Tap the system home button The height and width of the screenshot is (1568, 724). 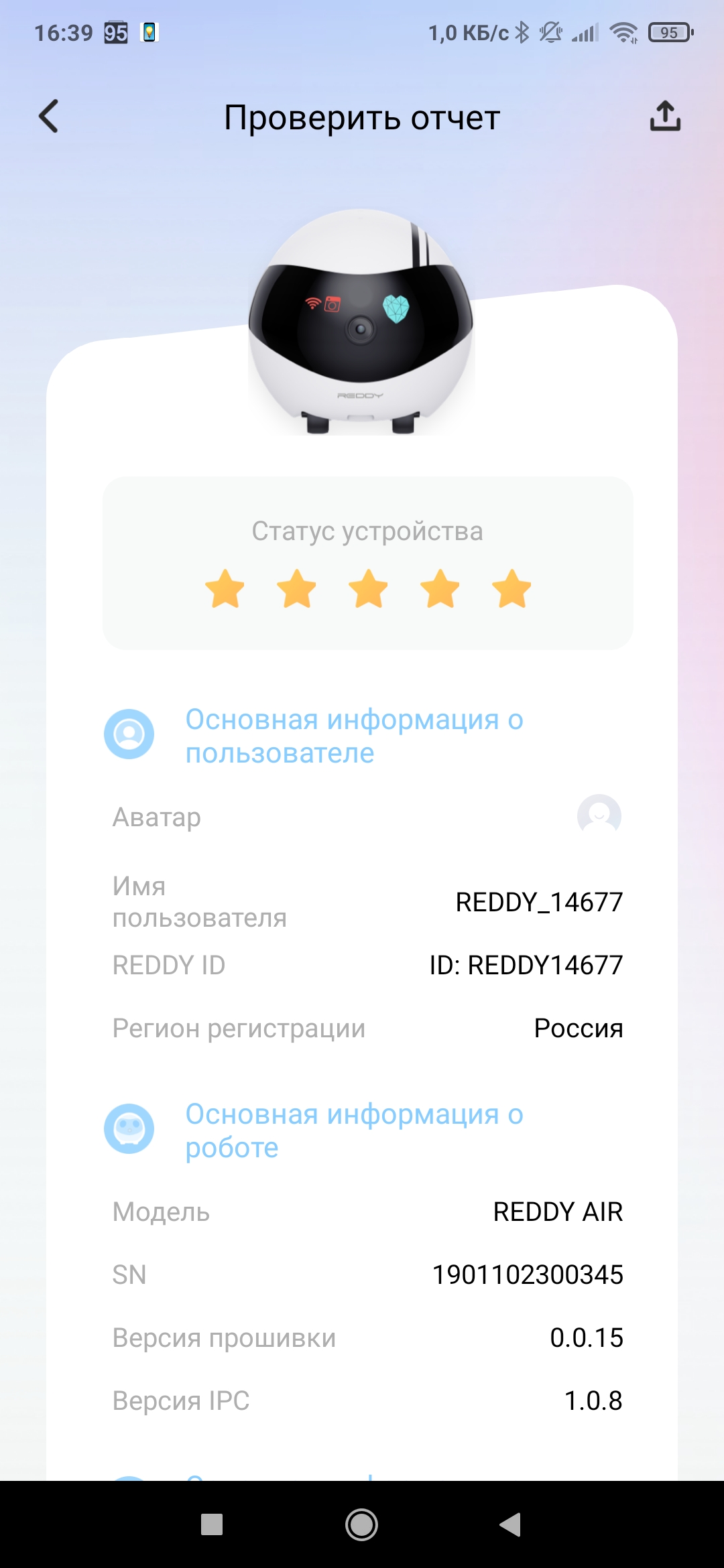pyautogui.click(x=361, y=1524)
